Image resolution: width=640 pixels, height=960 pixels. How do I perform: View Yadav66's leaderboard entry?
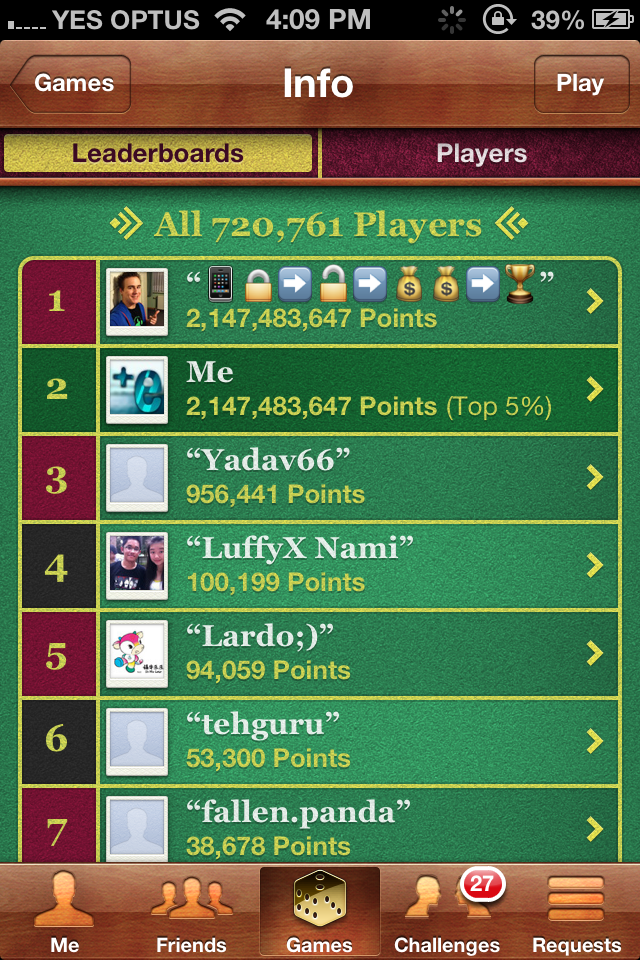click(x=360, y=477)
